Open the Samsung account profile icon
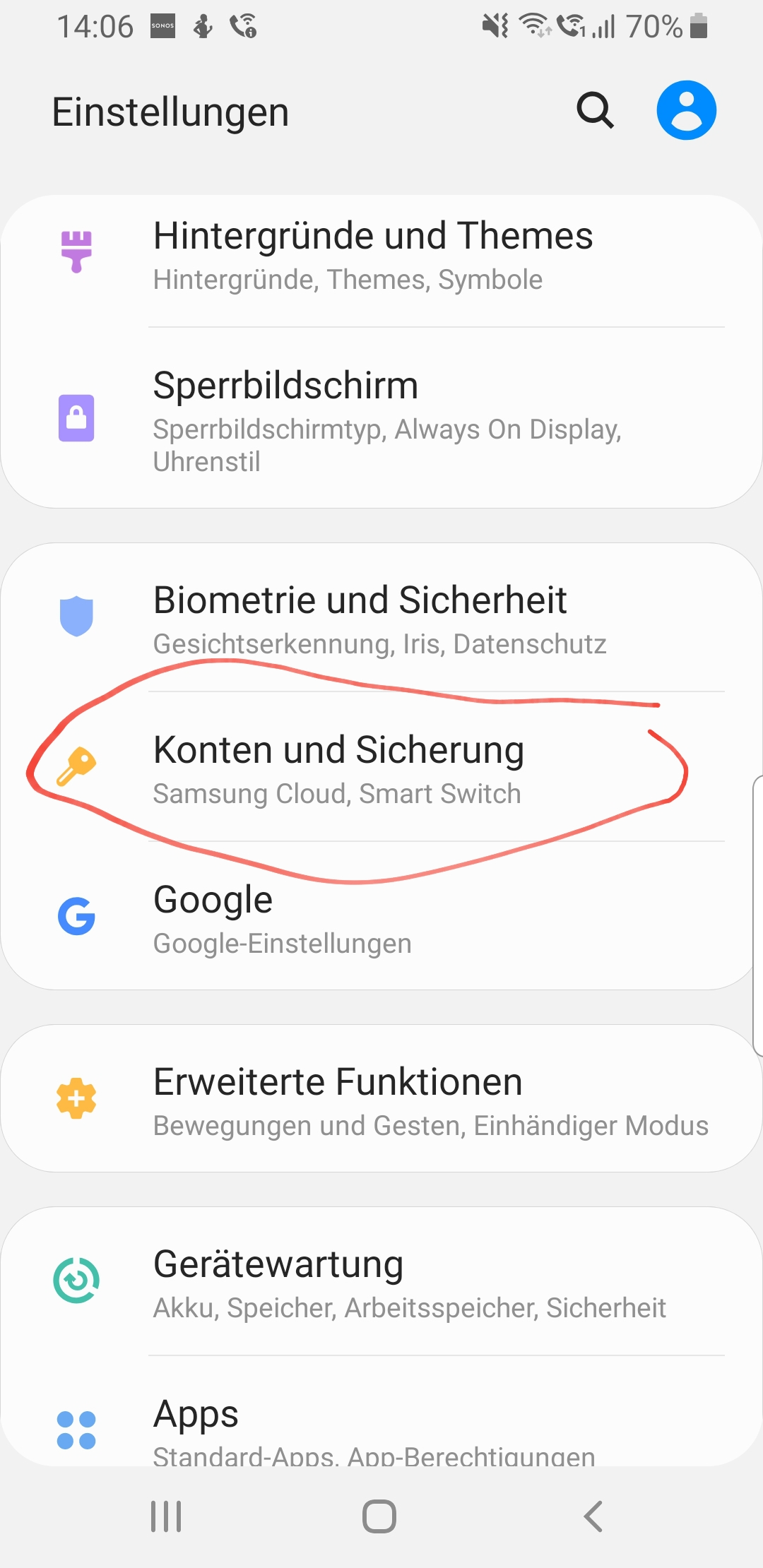 click(x=686, y=111)
